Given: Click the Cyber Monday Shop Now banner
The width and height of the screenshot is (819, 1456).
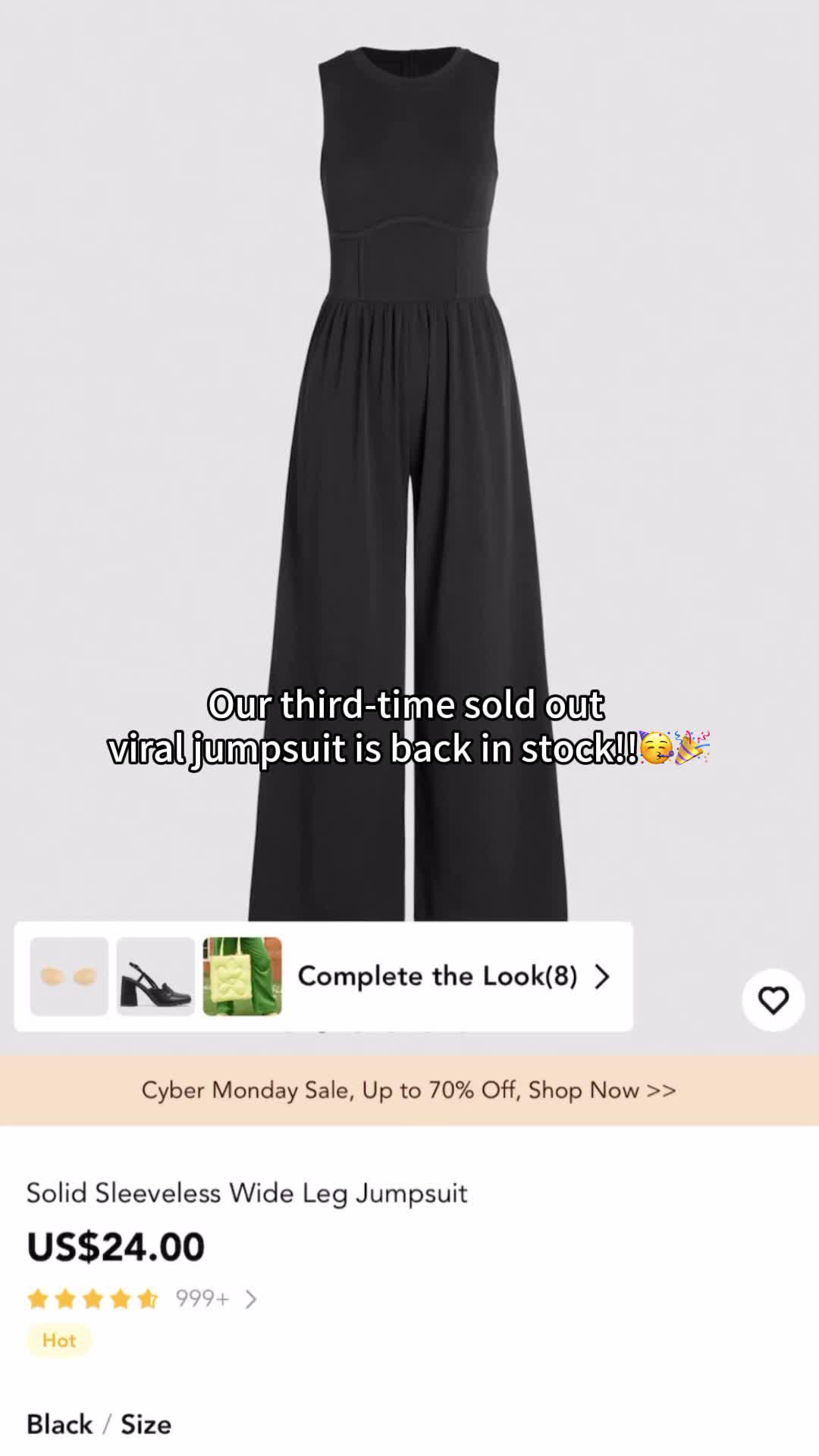Looking at the screenshot, I should pyautogui.click(x=409, y=1090).
